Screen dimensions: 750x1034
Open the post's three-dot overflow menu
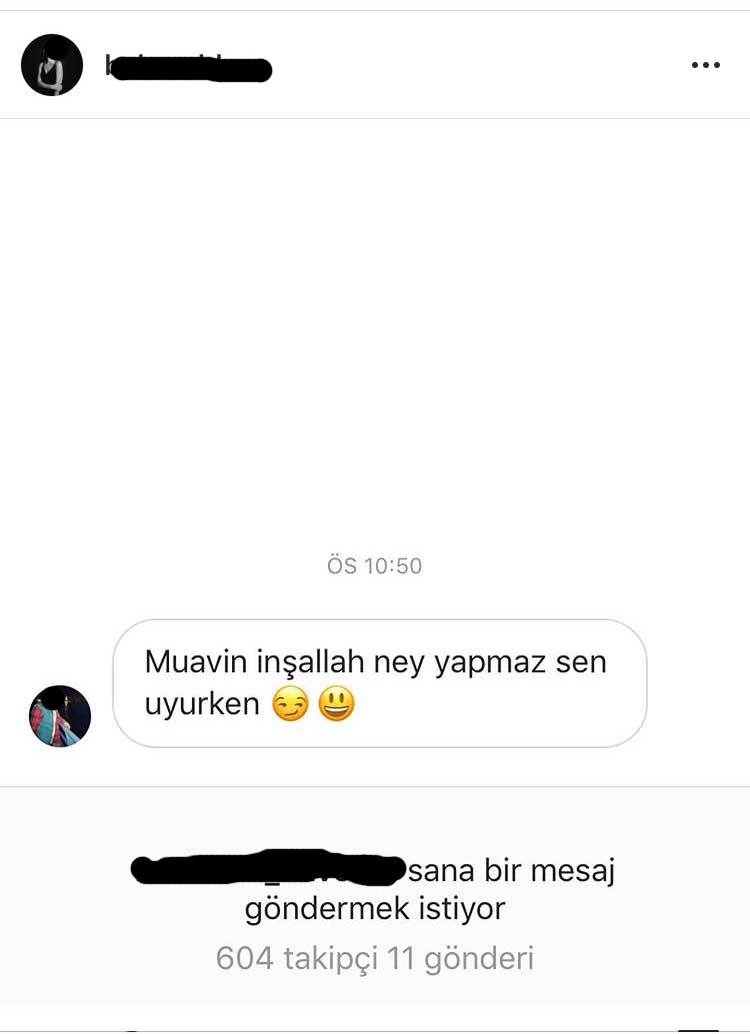[705, 65]
